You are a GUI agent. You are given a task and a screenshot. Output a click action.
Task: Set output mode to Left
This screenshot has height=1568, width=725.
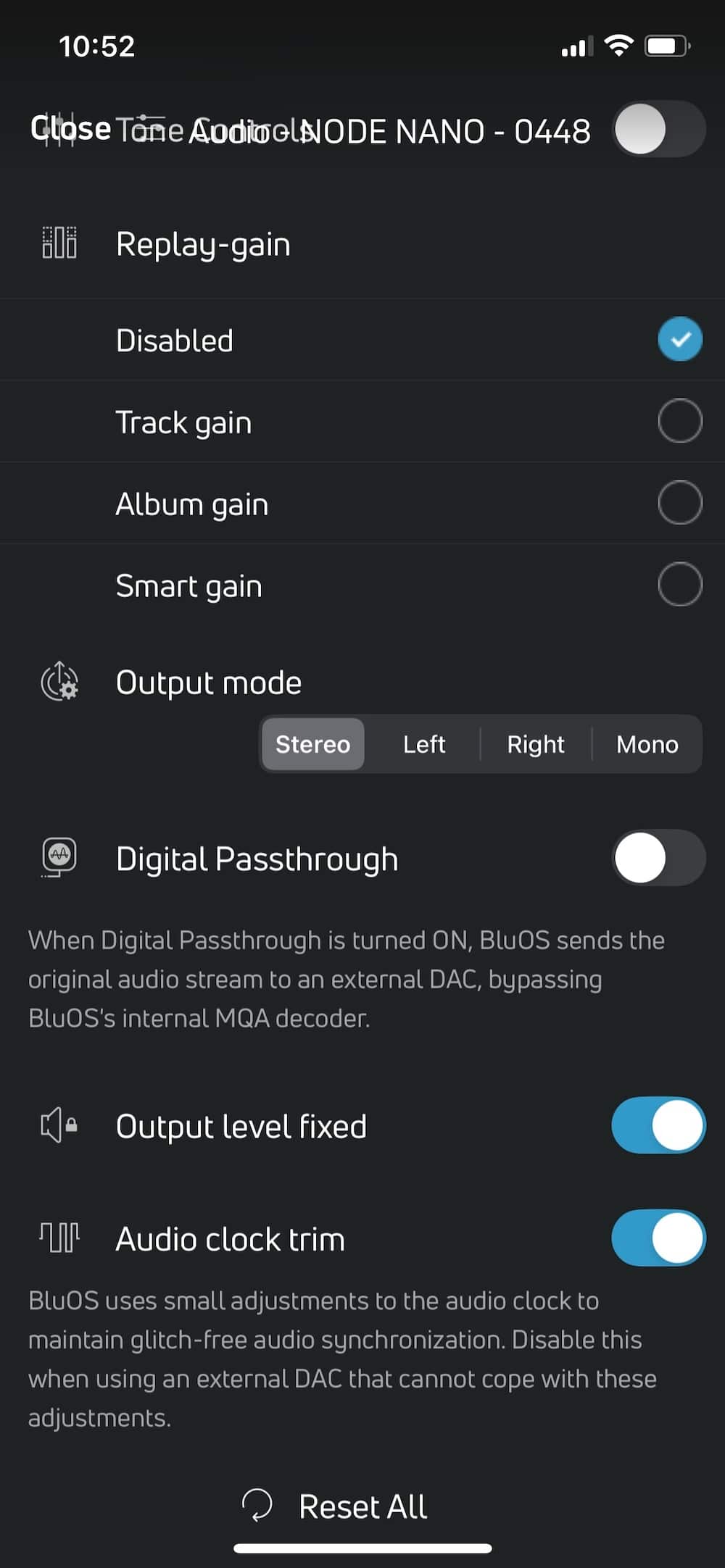pos(424,744)
